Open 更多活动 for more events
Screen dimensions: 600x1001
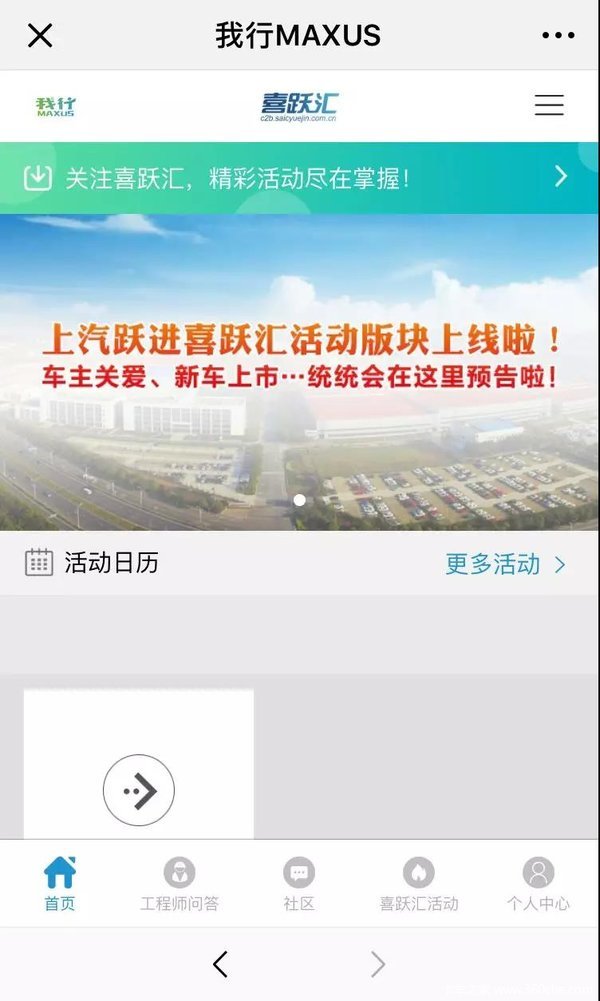[505, 564]
